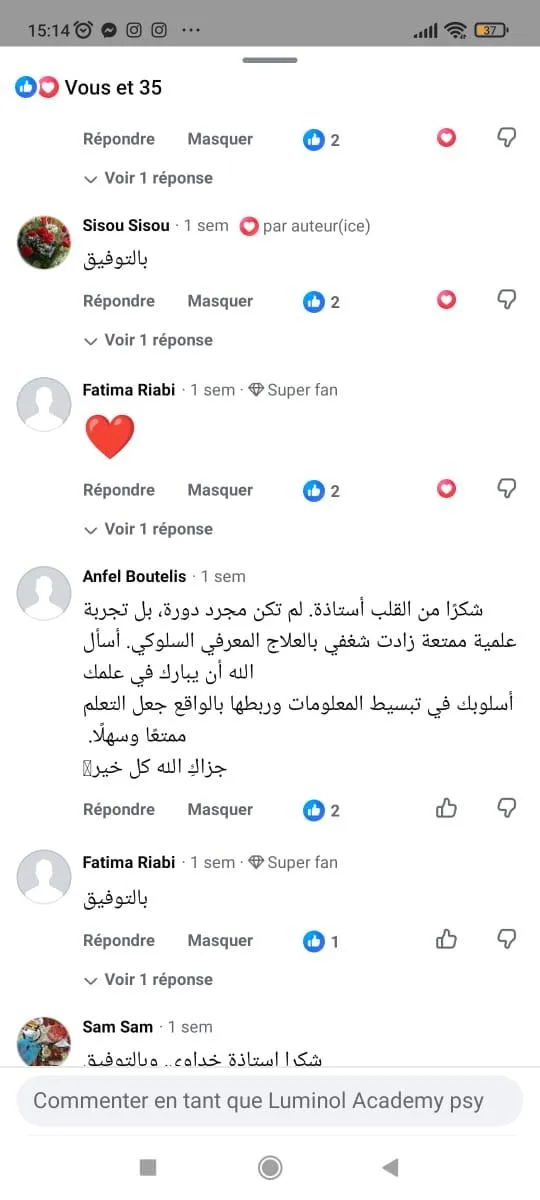Open Sam Sam's profile
Viewport: 540px width, 1200px height.
tap(118, 1027)
